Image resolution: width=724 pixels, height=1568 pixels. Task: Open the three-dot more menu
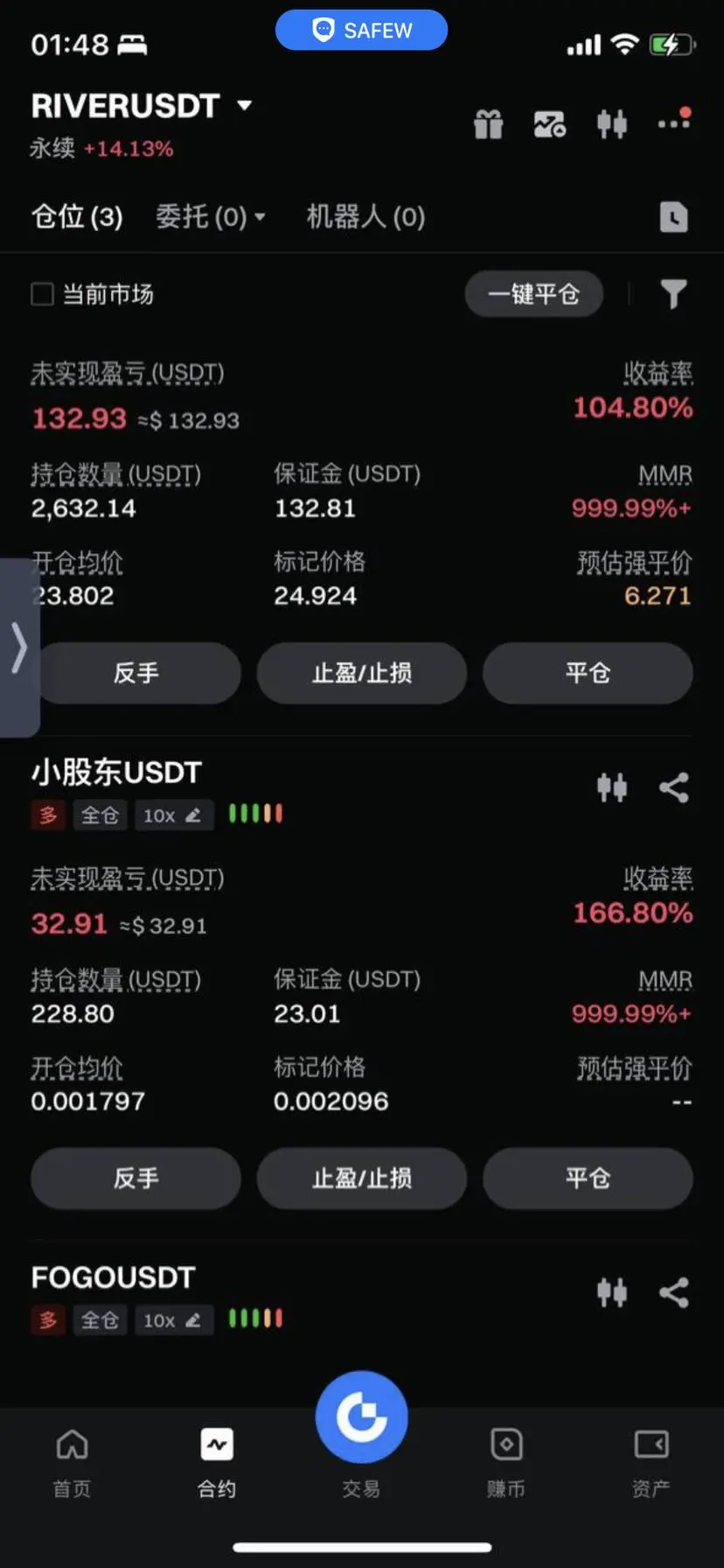(x=674, y=121)
